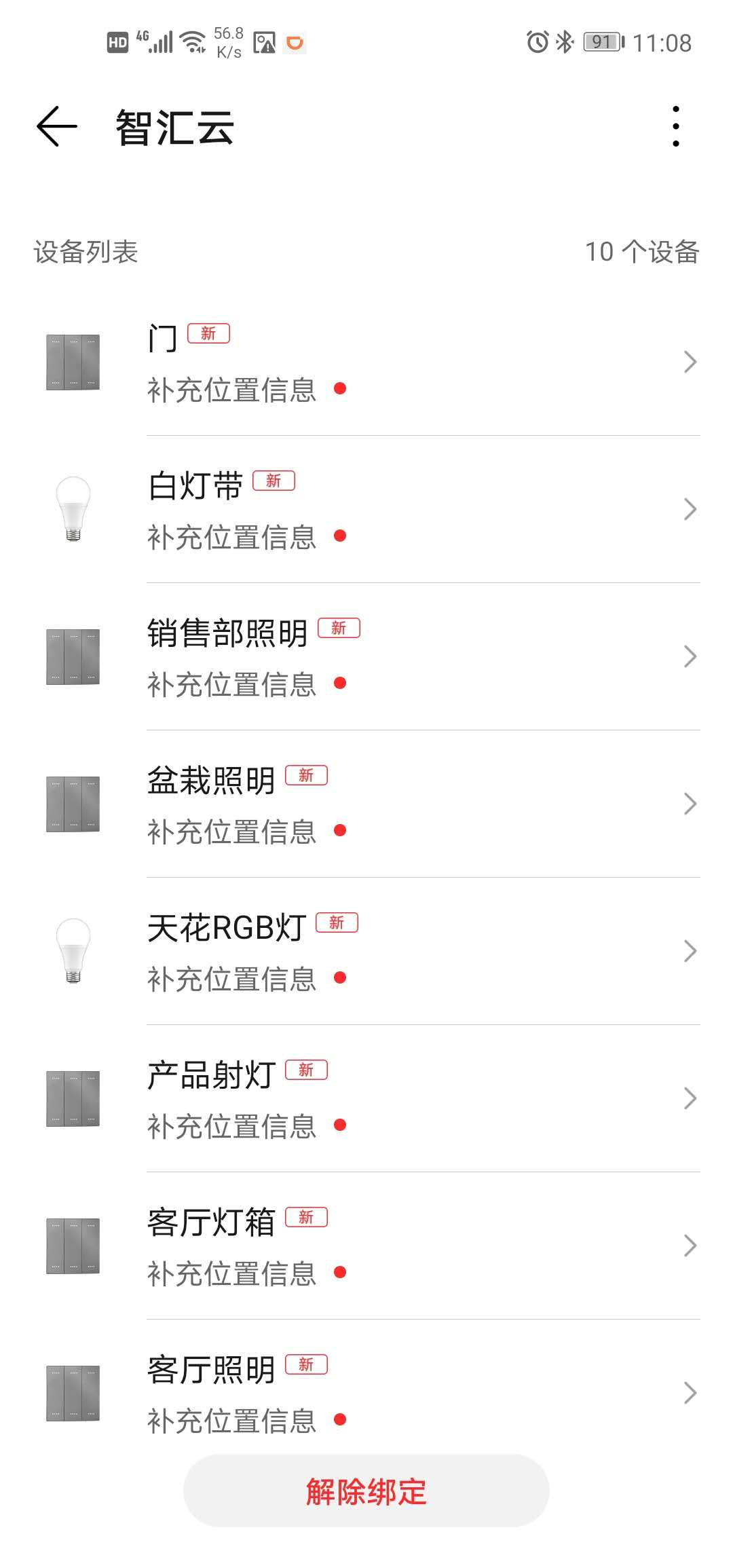
Task: Open the 天花RGB灯 device
Action: (366, 952)
